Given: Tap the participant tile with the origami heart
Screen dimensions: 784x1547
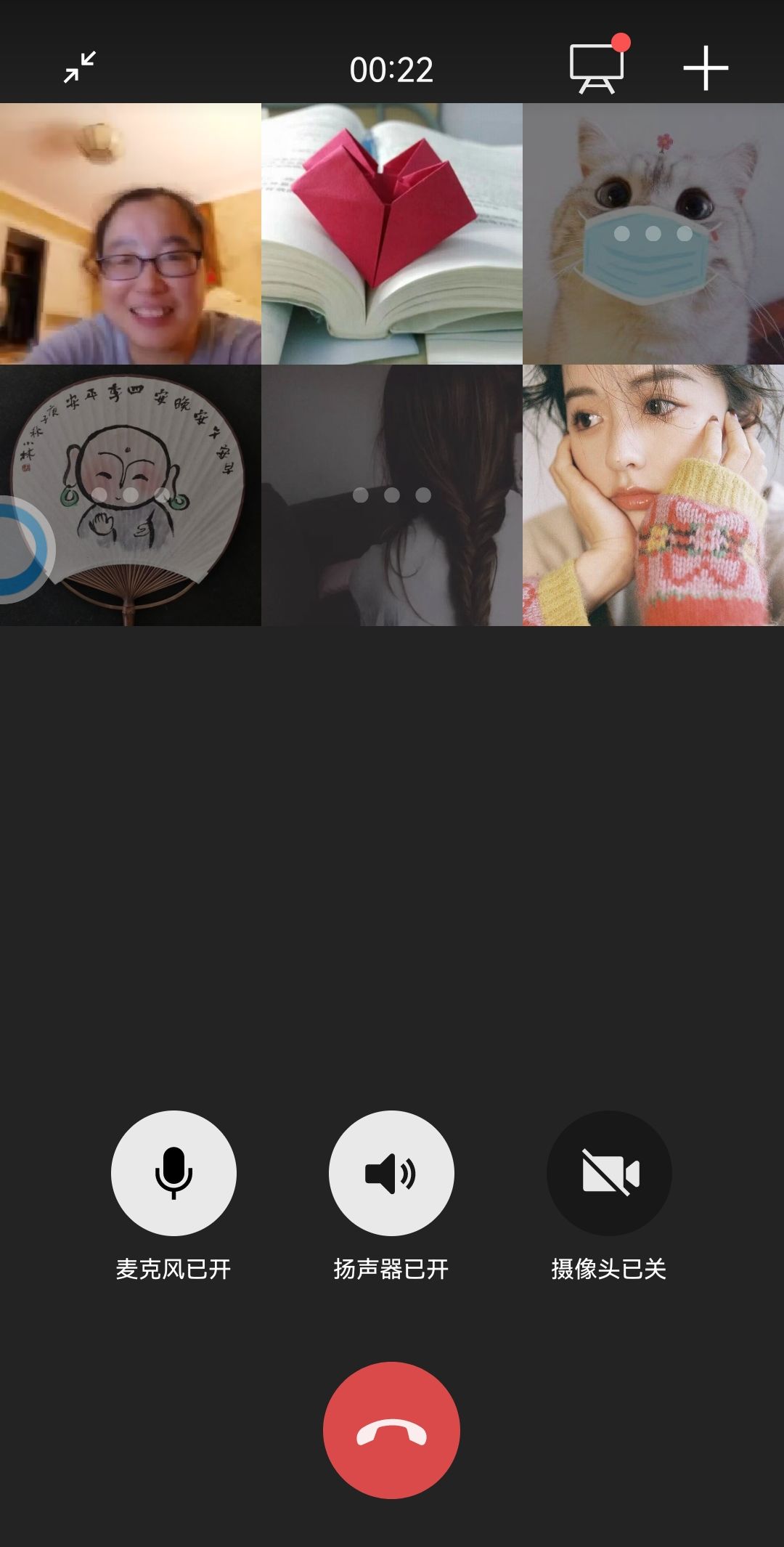Looking at the screenshot, I should 391,233.
